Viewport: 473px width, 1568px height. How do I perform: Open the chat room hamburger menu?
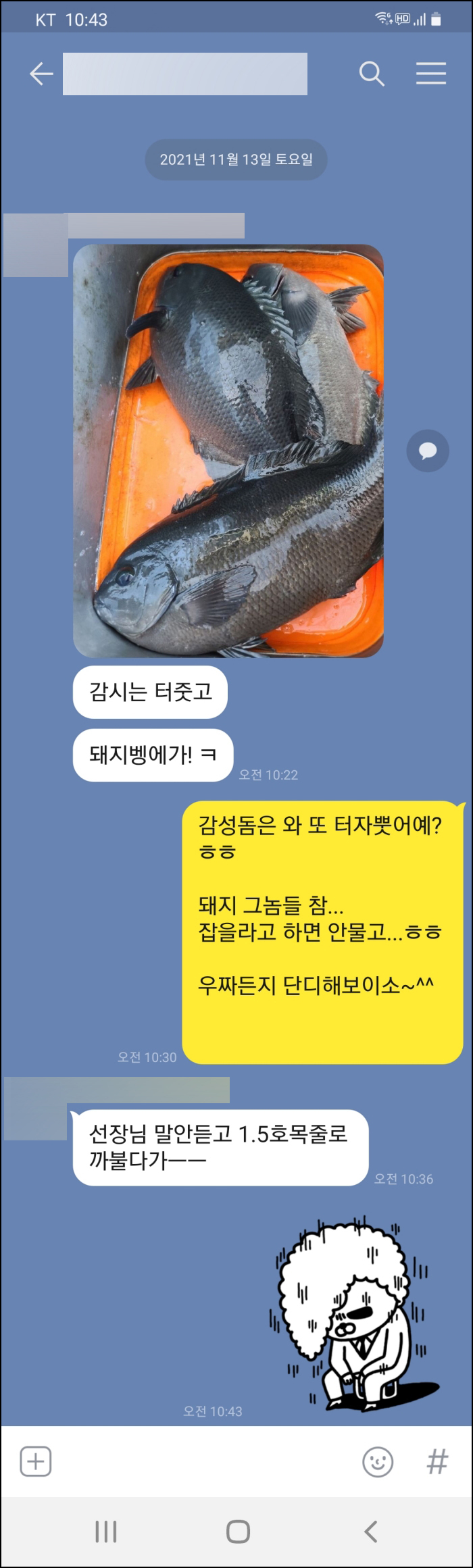click(430, 74)
